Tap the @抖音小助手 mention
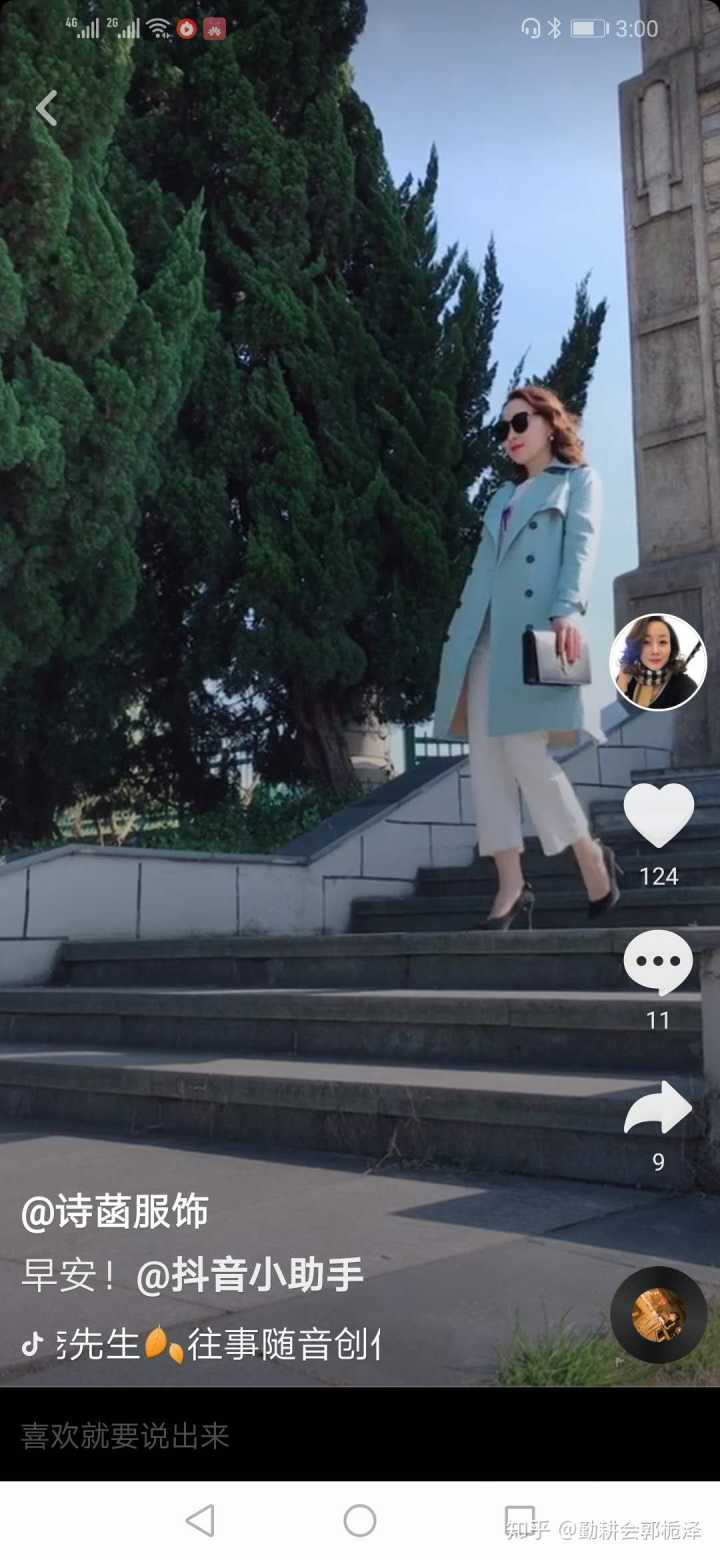Image resolution: width=720 pixels, height=1560 pixels. 250,1276
